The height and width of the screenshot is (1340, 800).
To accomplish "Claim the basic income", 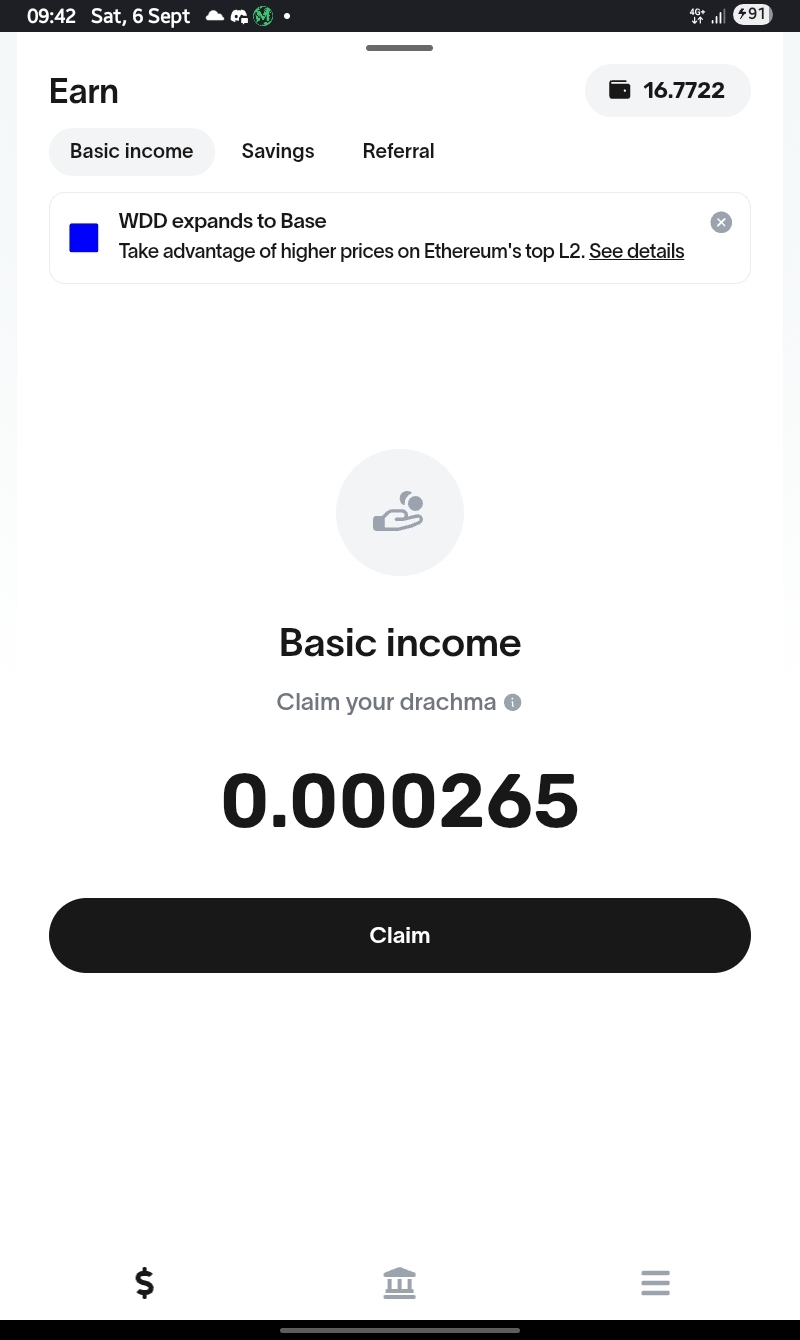I will [x=400, y=935].
